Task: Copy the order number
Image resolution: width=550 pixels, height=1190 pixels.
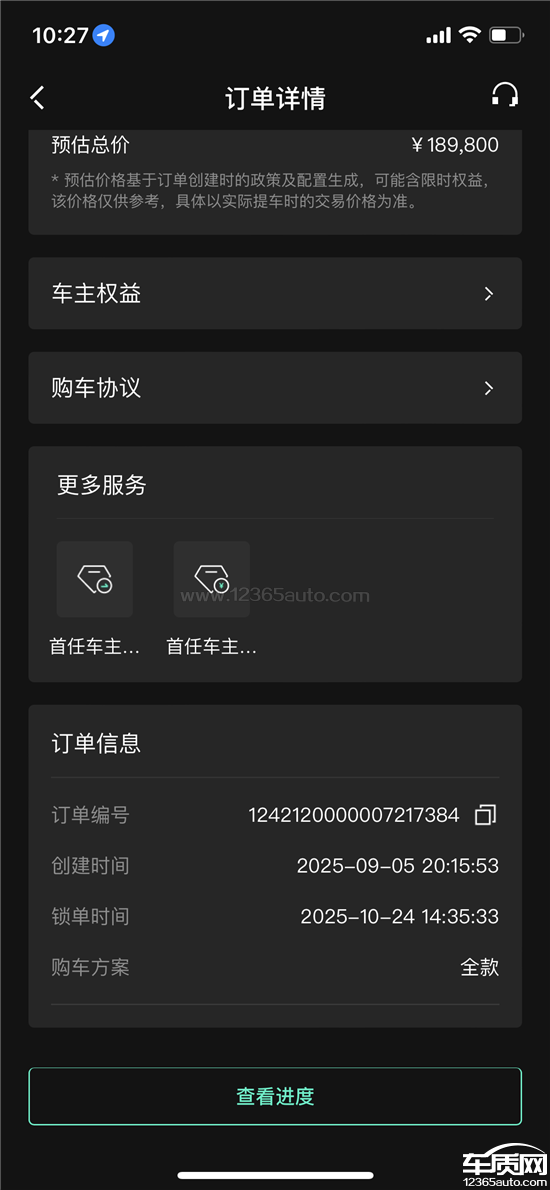Action: 486,816
